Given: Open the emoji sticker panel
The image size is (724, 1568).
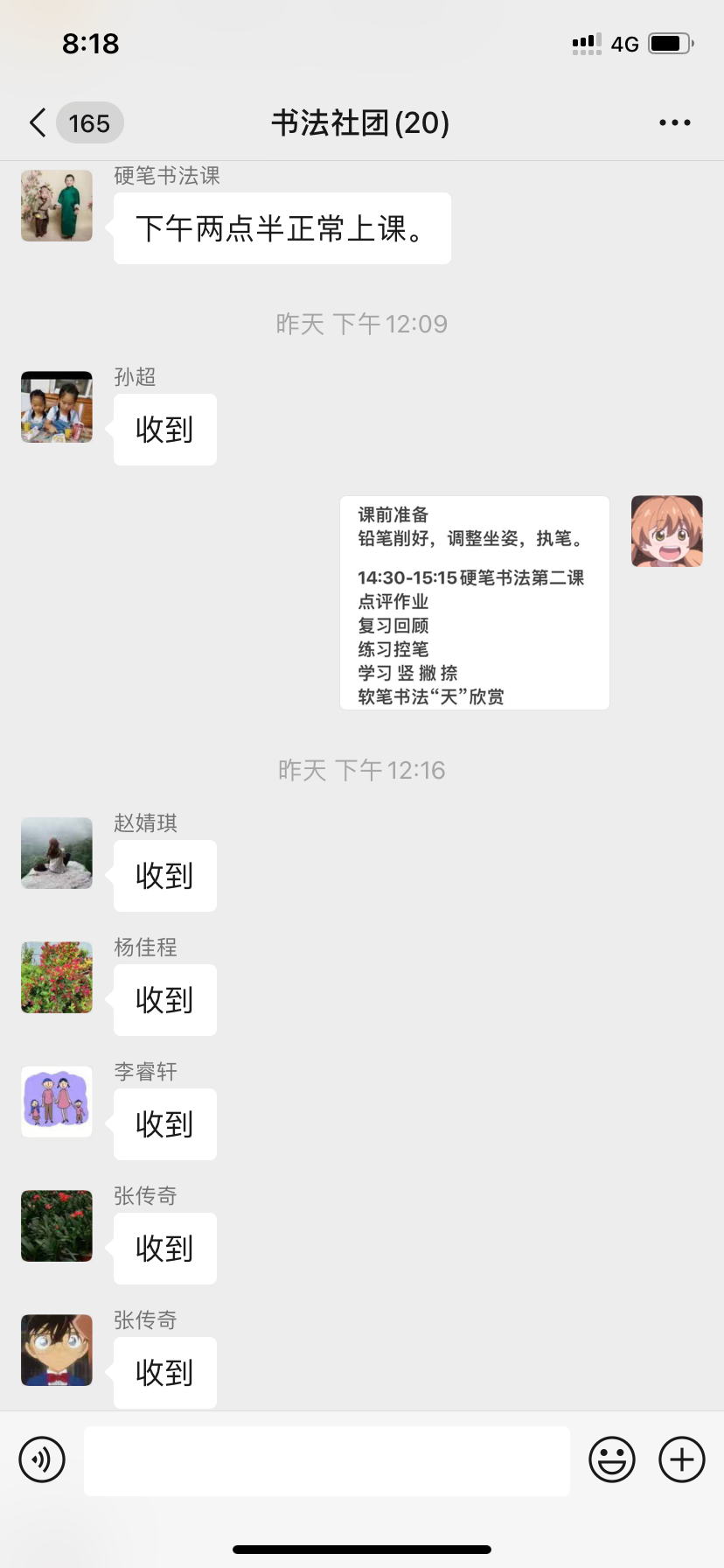Looking at the screenshot, I should pyautogui.click(x=611, y=1459).
